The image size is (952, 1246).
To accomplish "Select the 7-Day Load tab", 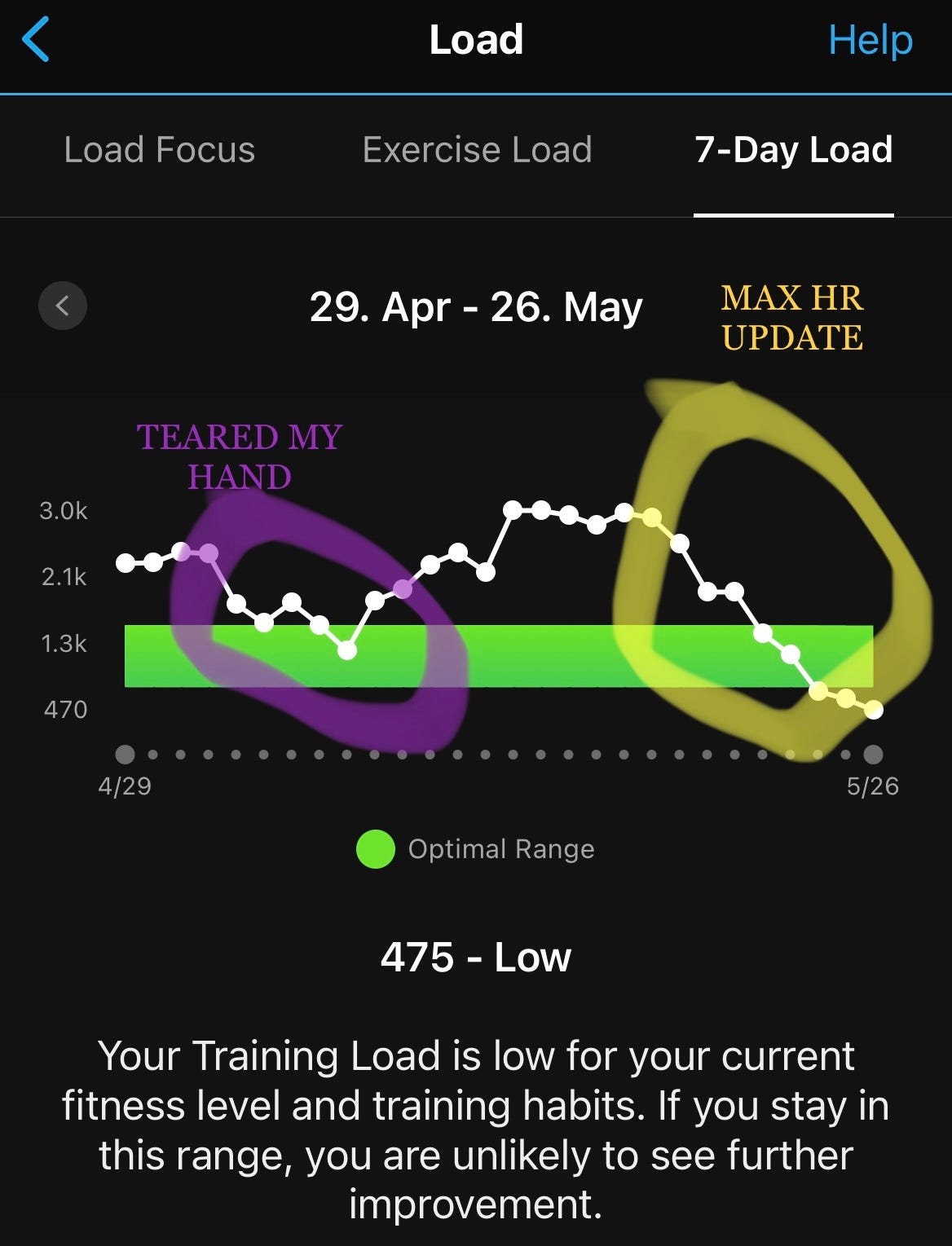I will (793, 150).
